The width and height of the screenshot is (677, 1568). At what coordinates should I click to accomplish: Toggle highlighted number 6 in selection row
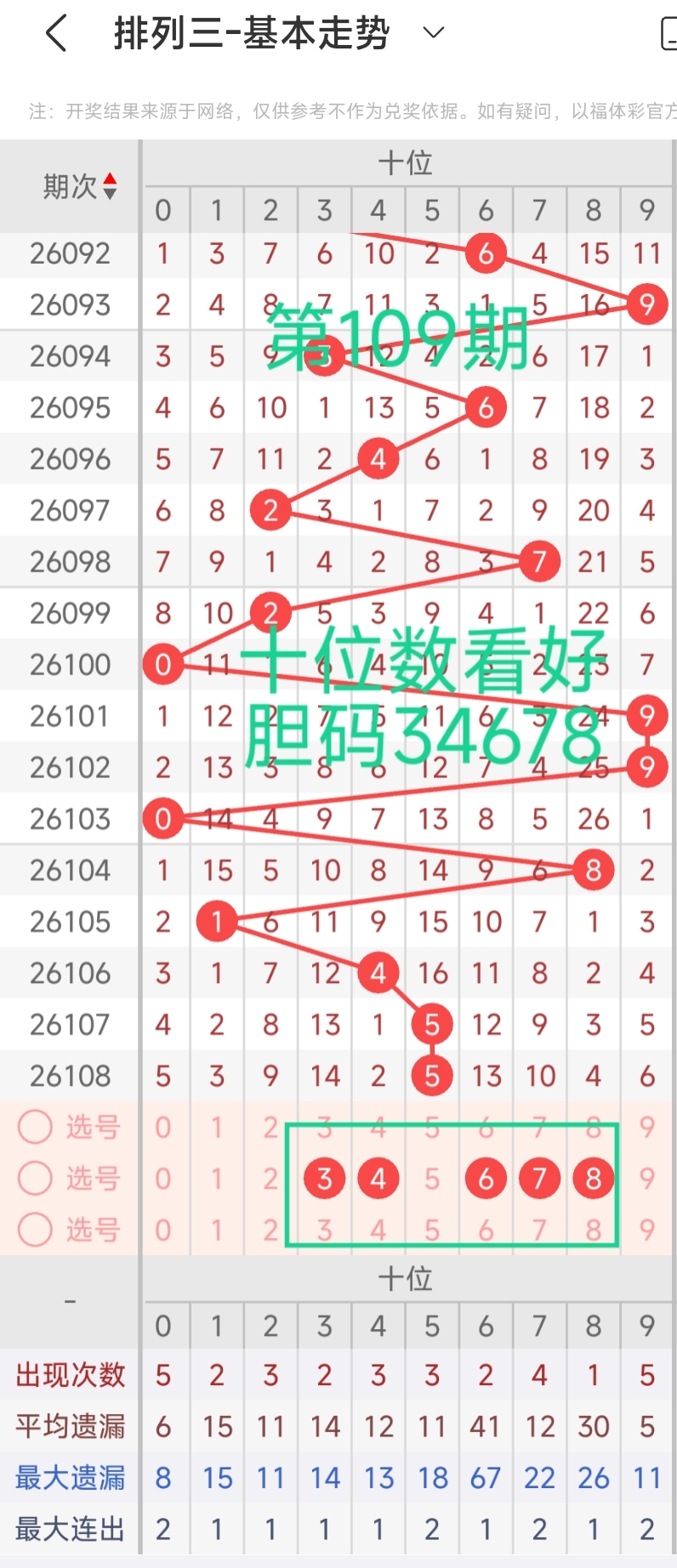click(x=486, y=1179)
